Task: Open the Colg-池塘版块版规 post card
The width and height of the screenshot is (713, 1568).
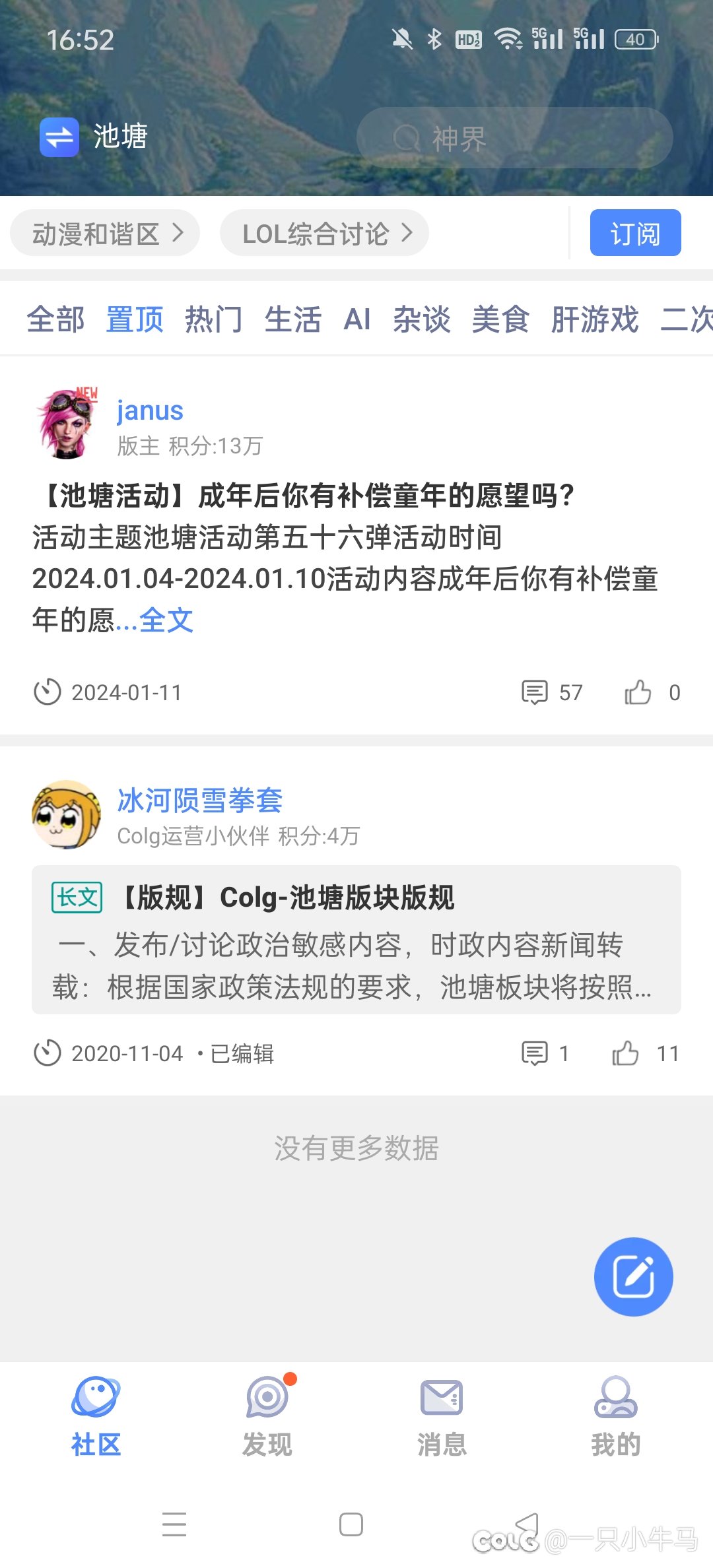Action: 356,940
